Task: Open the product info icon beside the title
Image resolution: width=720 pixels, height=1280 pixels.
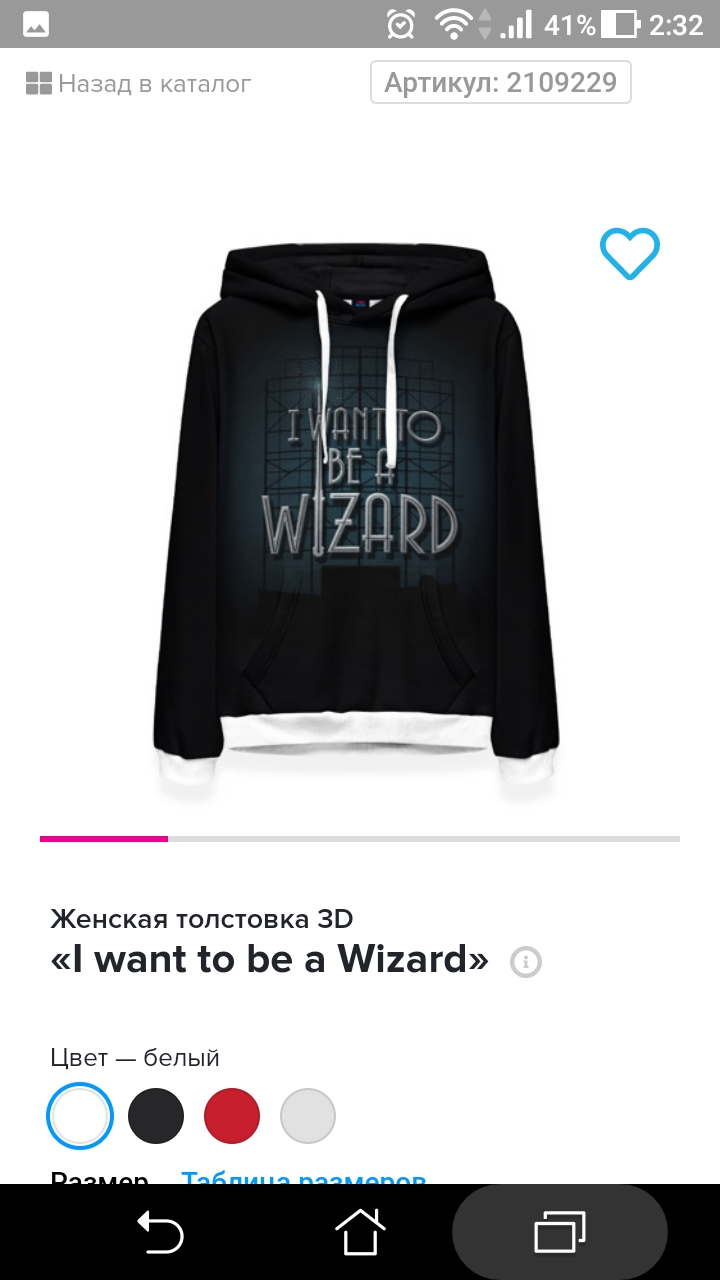Action: click(526, 962)
